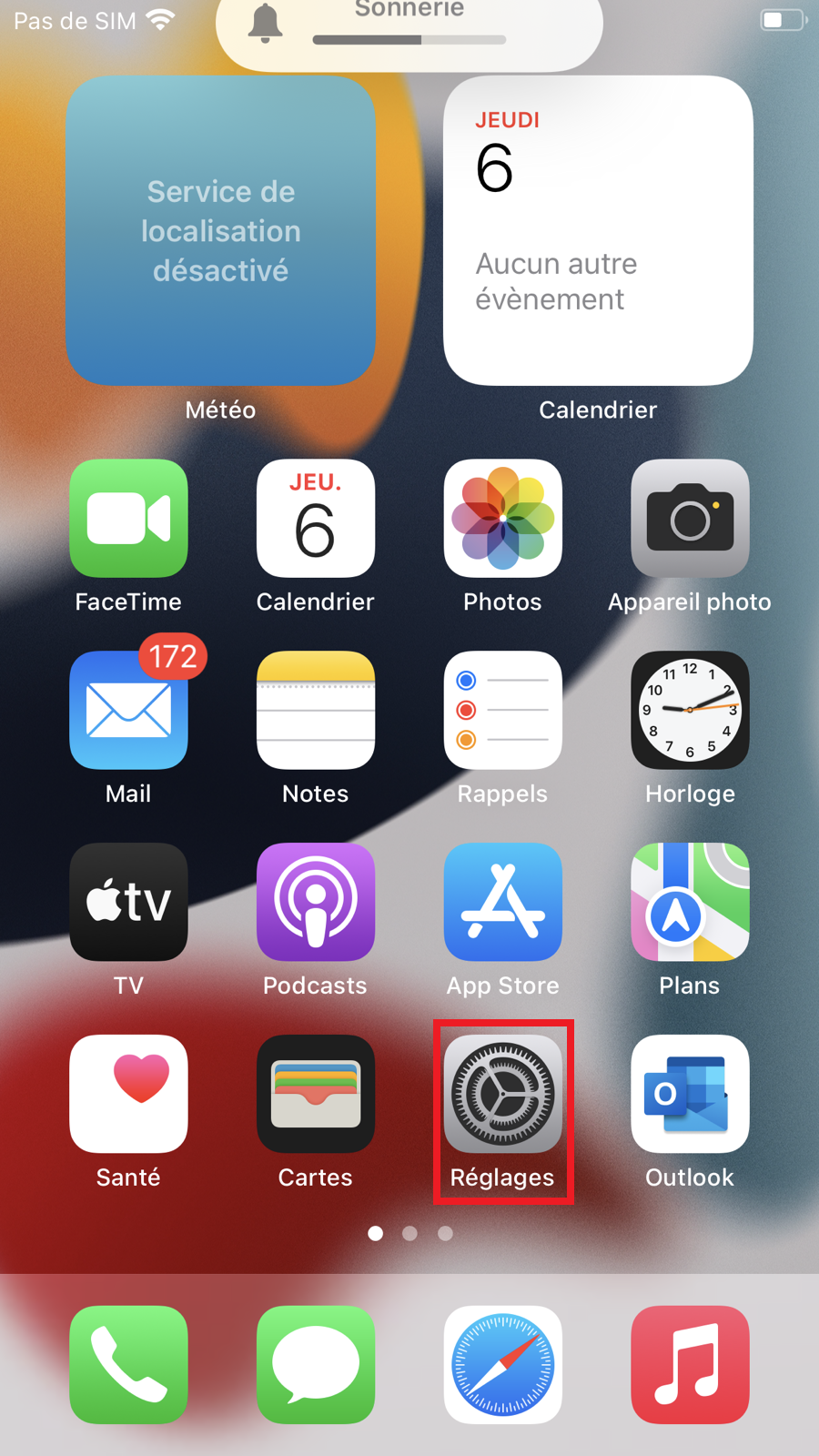
Task: Open Mail with 172 unread
Action: [128, 711]
